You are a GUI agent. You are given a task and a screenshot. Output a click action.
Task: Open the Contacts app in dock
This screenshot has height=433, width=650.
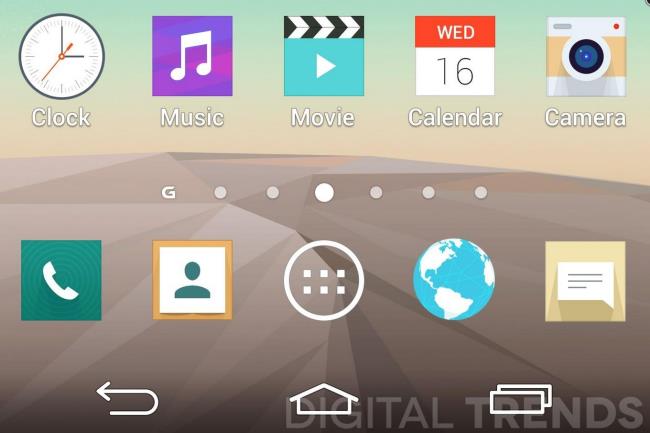coord(192,281)
